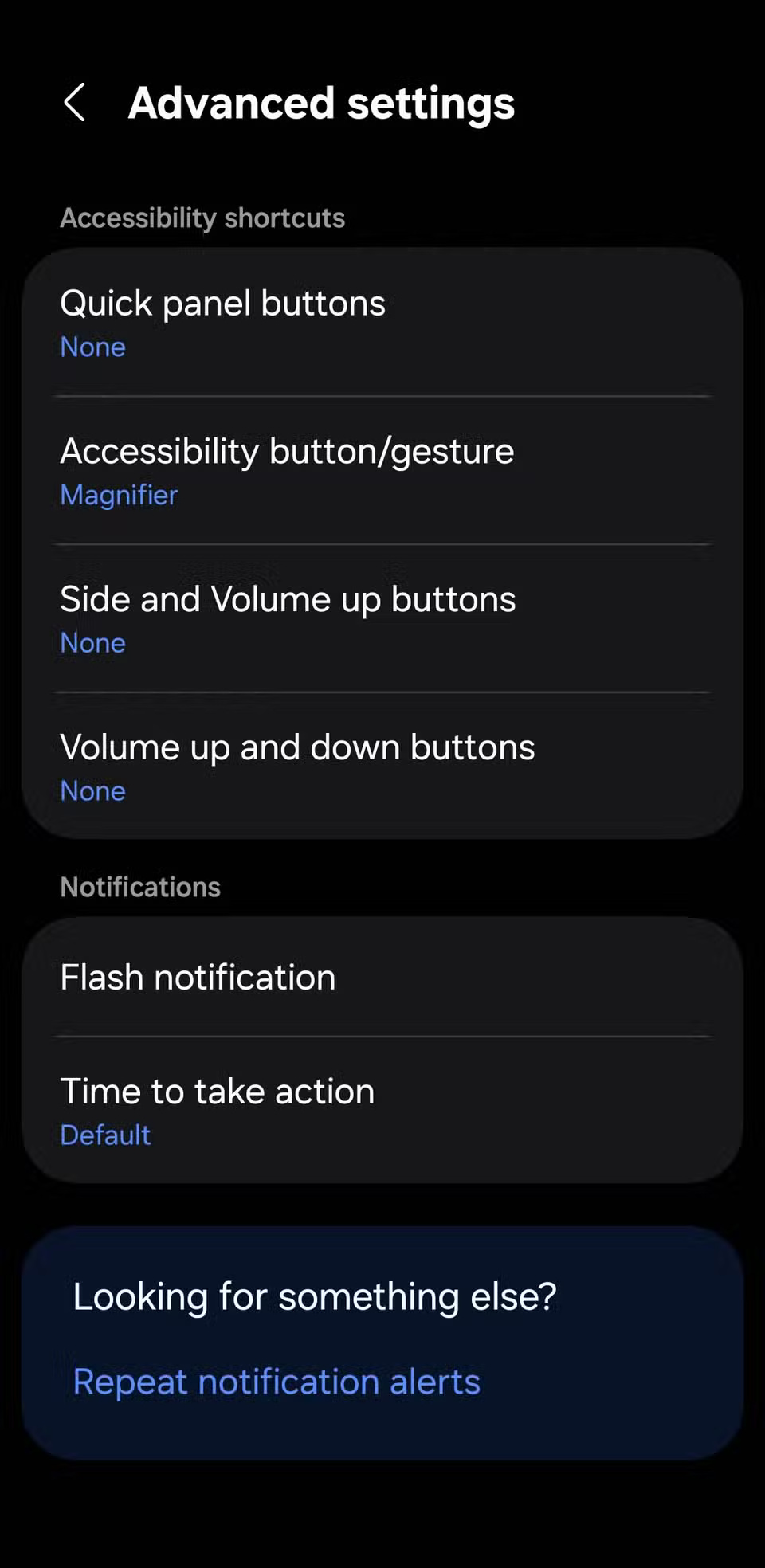Tap the back arrow to exit Advanced settings
765x1568 pixels.
75,104
